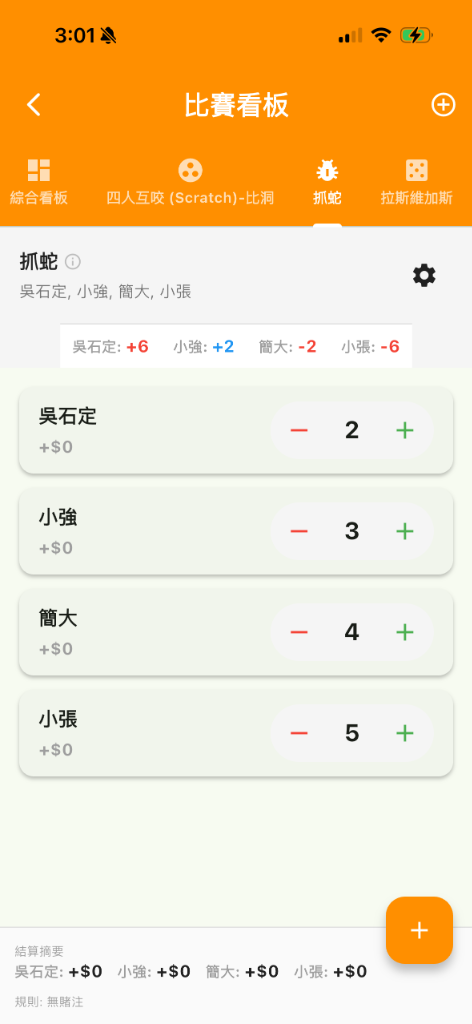Select the 抓蛇 tab
Viewport: 472px width, 1024px height.
[x=327, y=183]
